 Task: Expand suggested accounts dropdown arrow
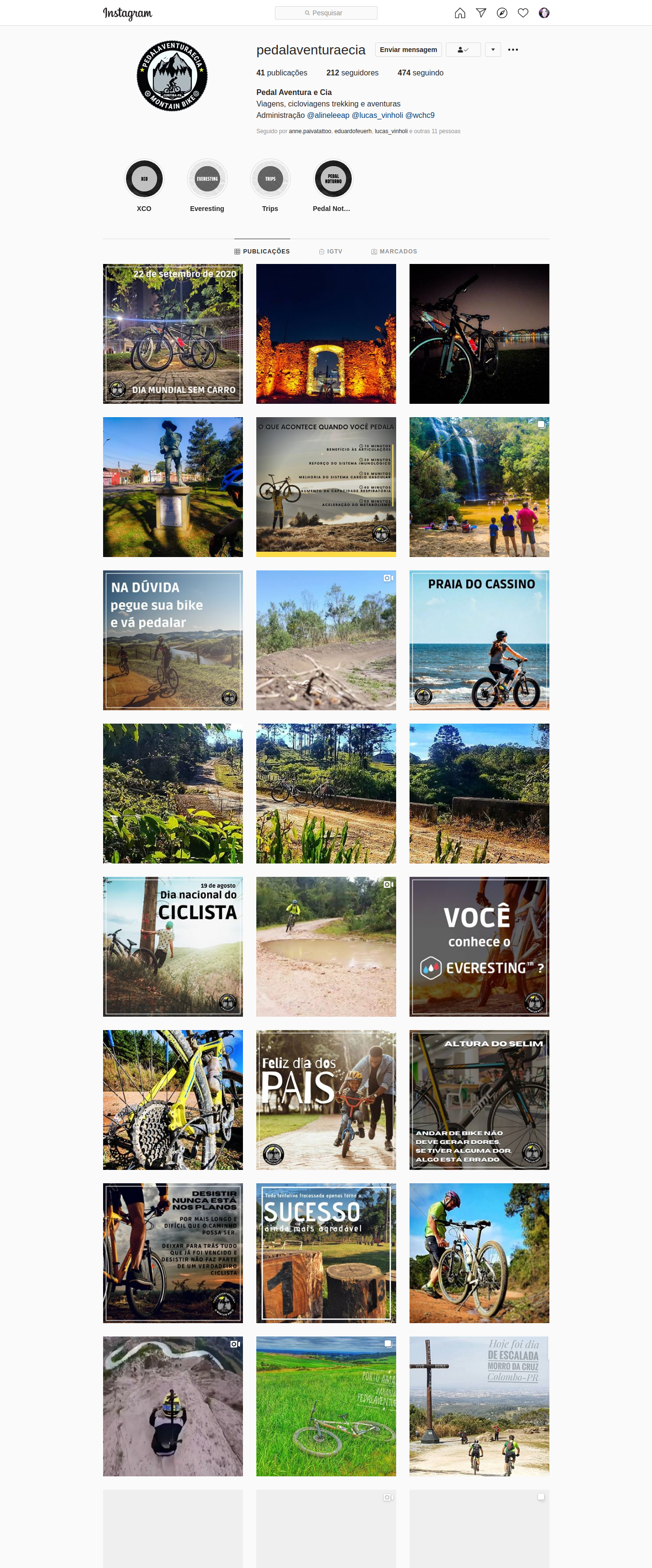[x=493, y=50]
